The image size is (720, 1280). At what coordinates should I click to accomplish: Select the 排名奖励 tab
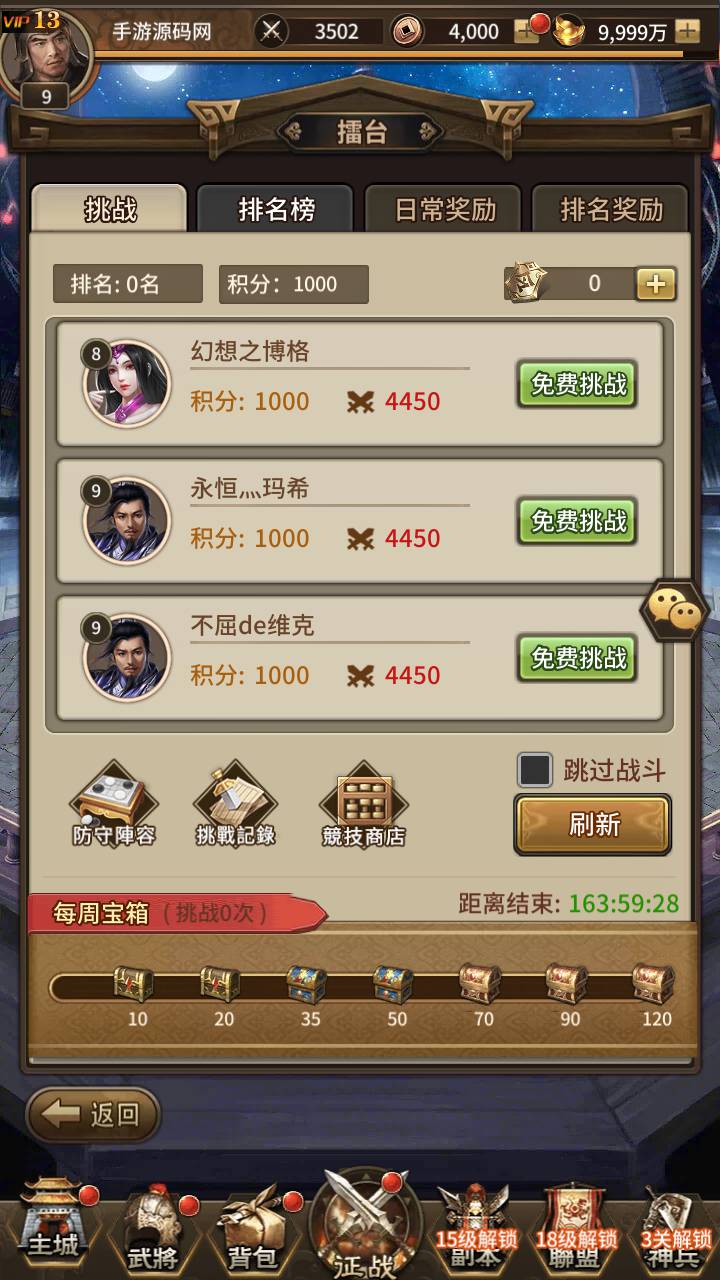pos(610,210)
